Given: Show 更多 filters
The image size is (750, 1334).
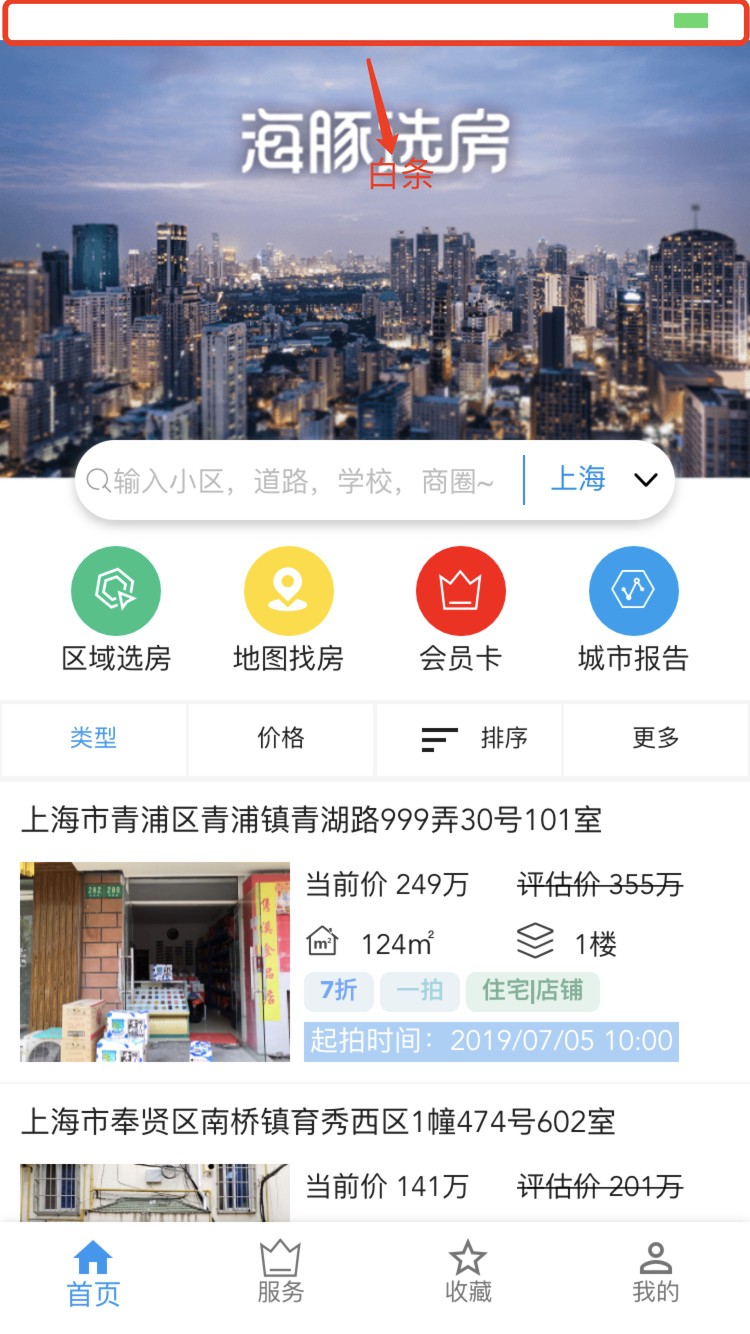Looking at the screenshot, I should [x=656, y=739].
